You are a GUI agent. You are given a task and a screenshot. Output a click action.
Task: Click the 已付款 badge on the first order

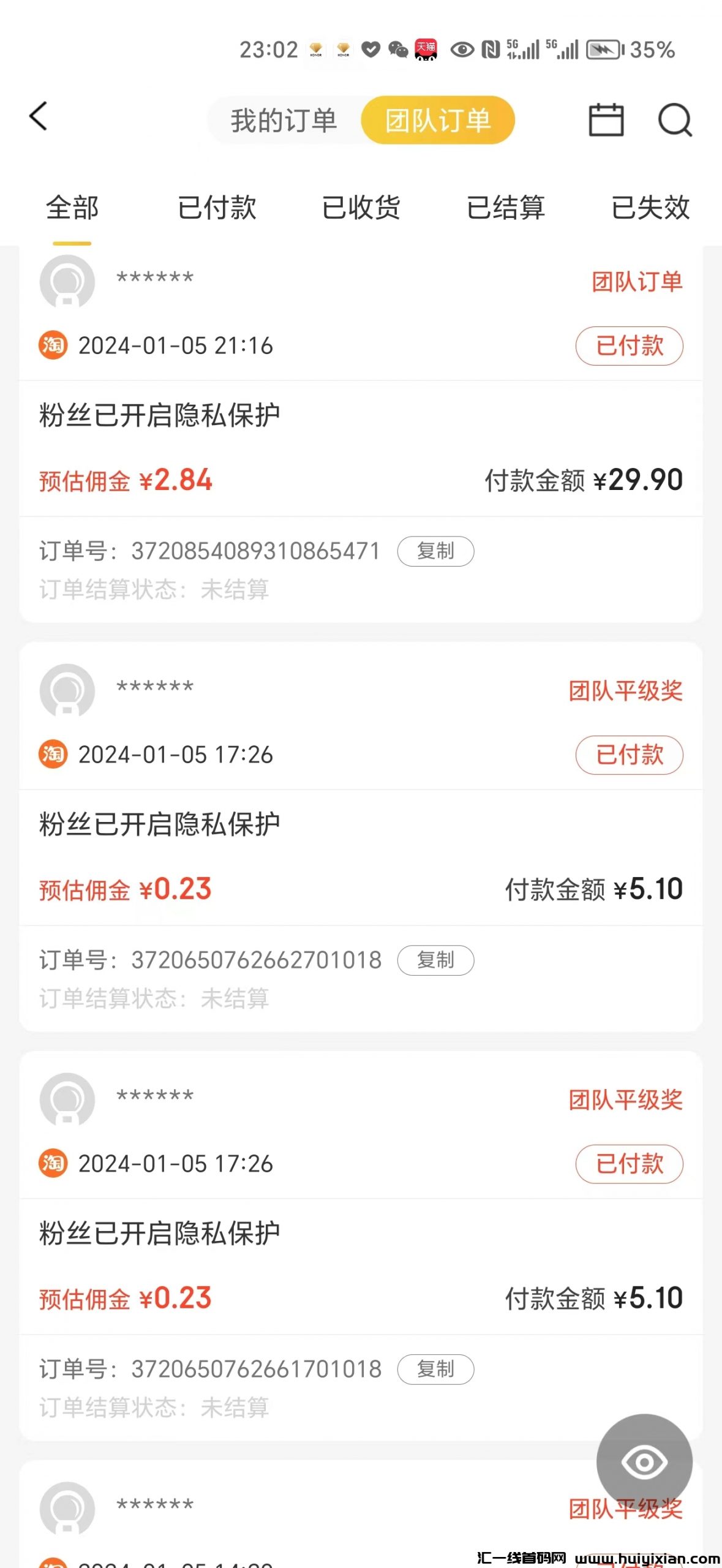coord(628,345)
